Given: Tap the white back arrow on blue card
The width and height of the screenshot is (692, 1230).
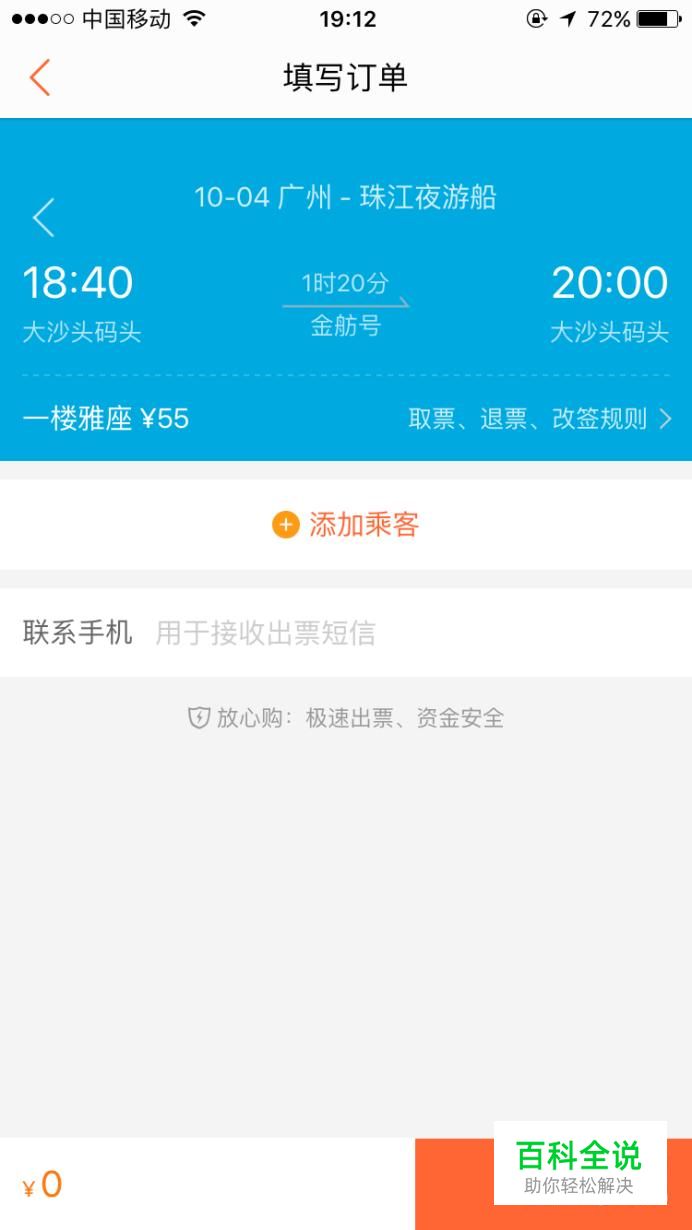Looking at the screenshot, I should click(43, 217).
